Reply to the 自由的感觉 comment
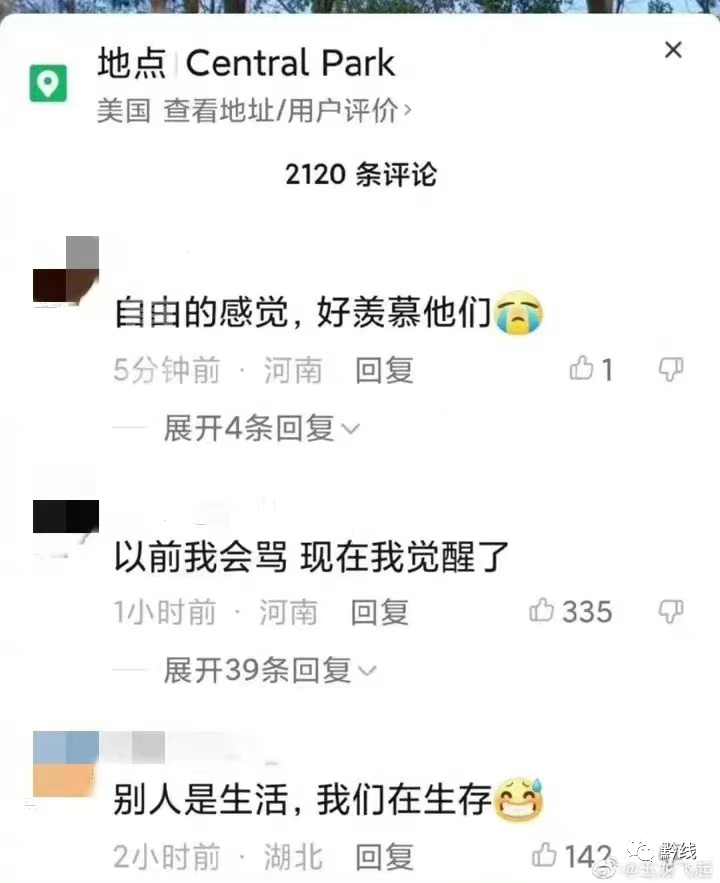Viewport: 720px width, 883px height. pyautogui.click(x=384, y=371)
